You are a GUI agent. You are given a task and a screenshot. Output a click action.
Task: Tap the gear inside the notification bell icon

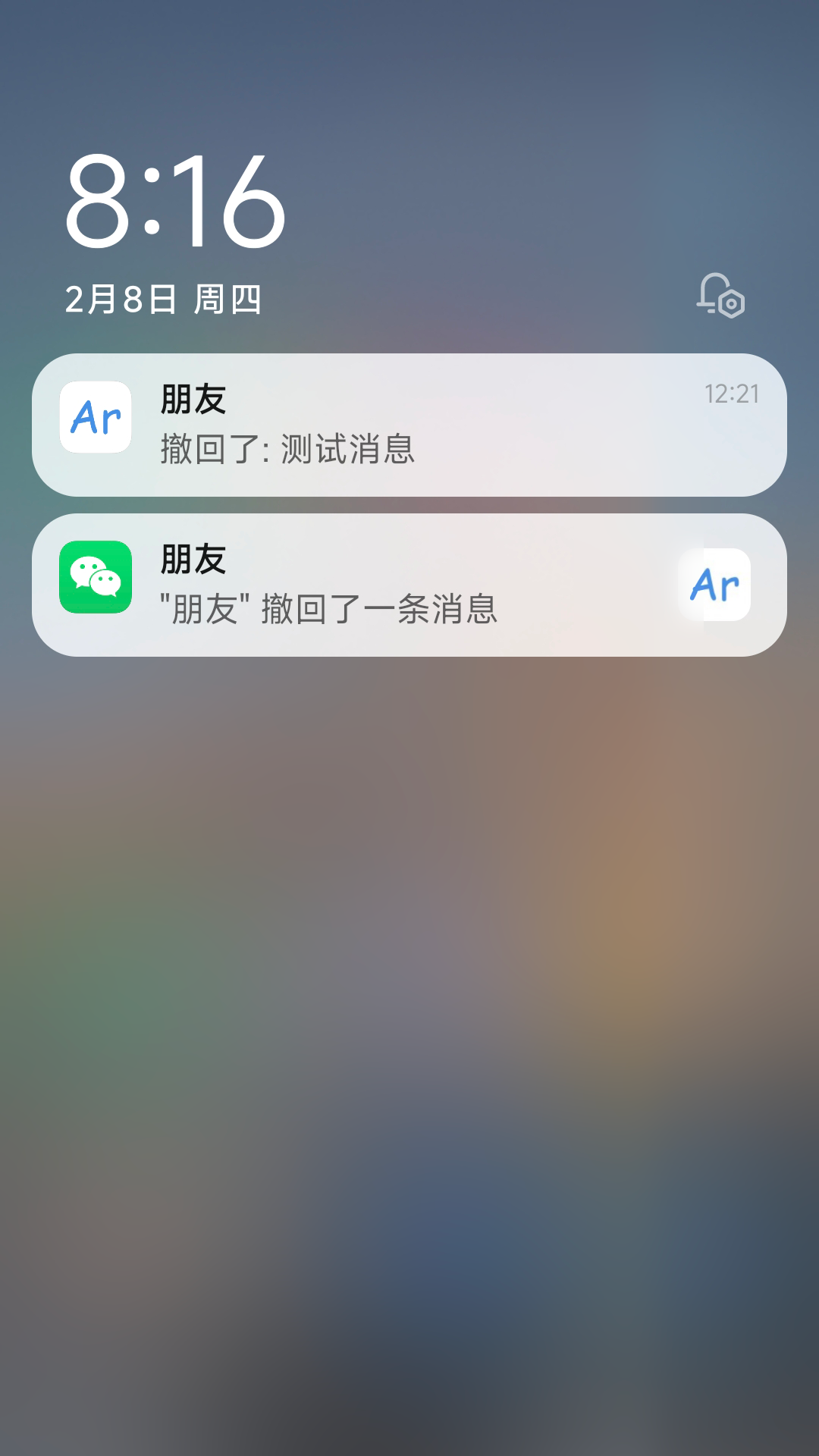point(730,306)
